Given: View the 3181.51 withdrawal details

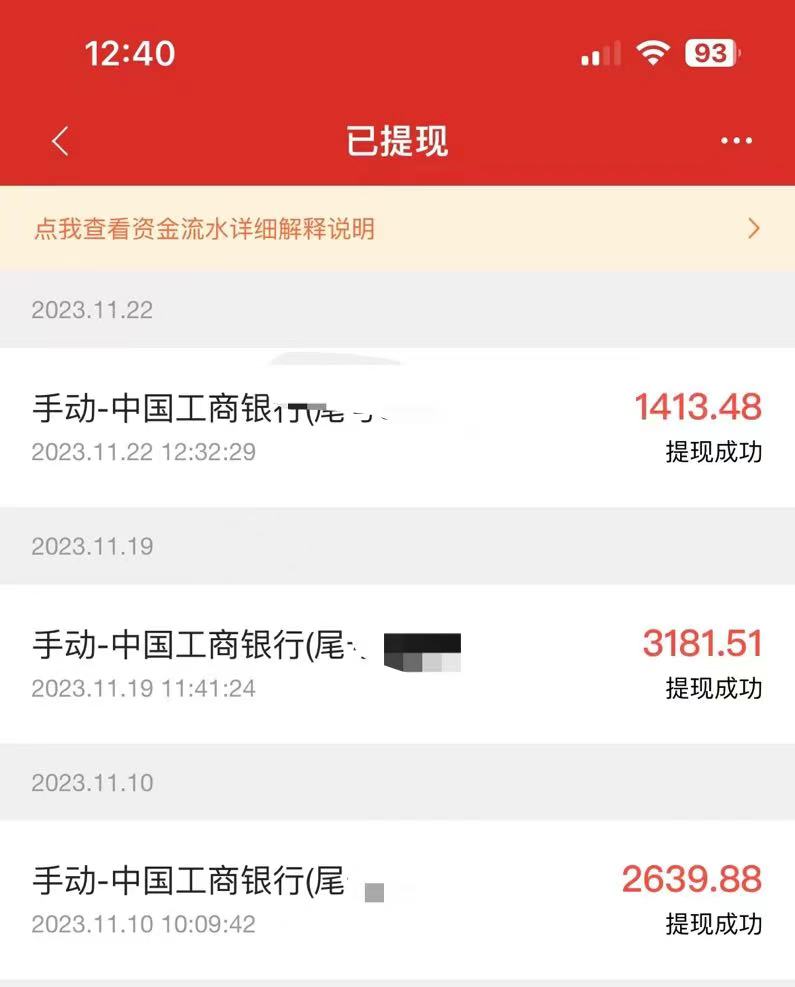Looking at the screenshot, I should [397, 664].
